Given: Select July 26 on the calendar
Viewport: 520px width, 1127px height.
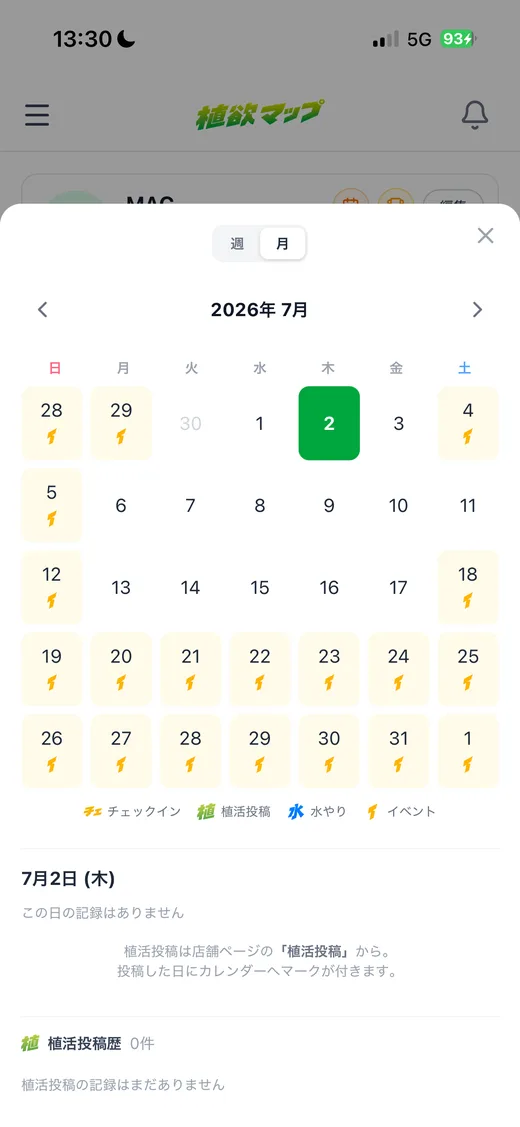Looking at the screenshot, I should 52,751.
